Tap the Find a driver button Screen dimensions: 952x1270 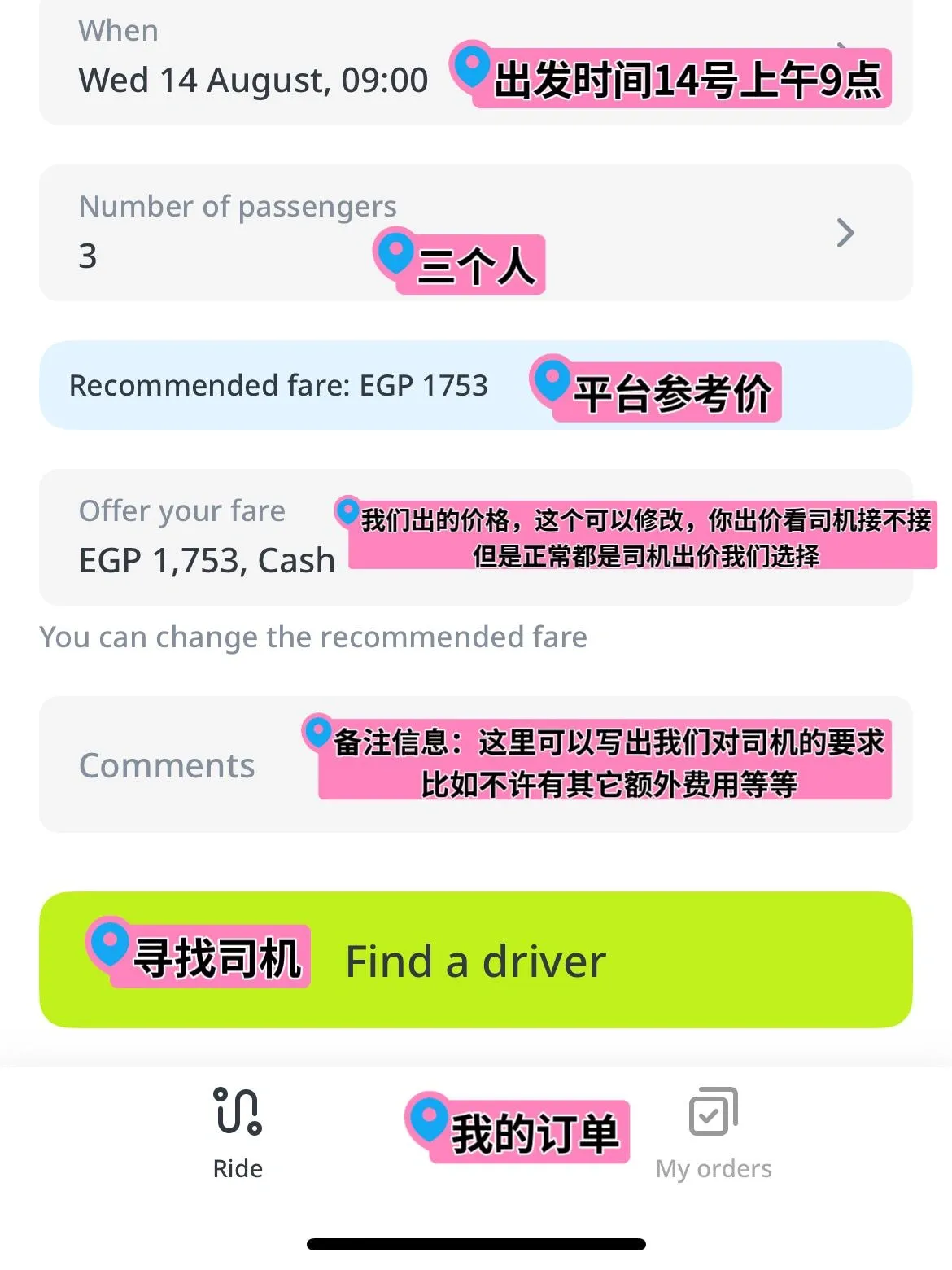pyautogui.click(x=475, y=961)
